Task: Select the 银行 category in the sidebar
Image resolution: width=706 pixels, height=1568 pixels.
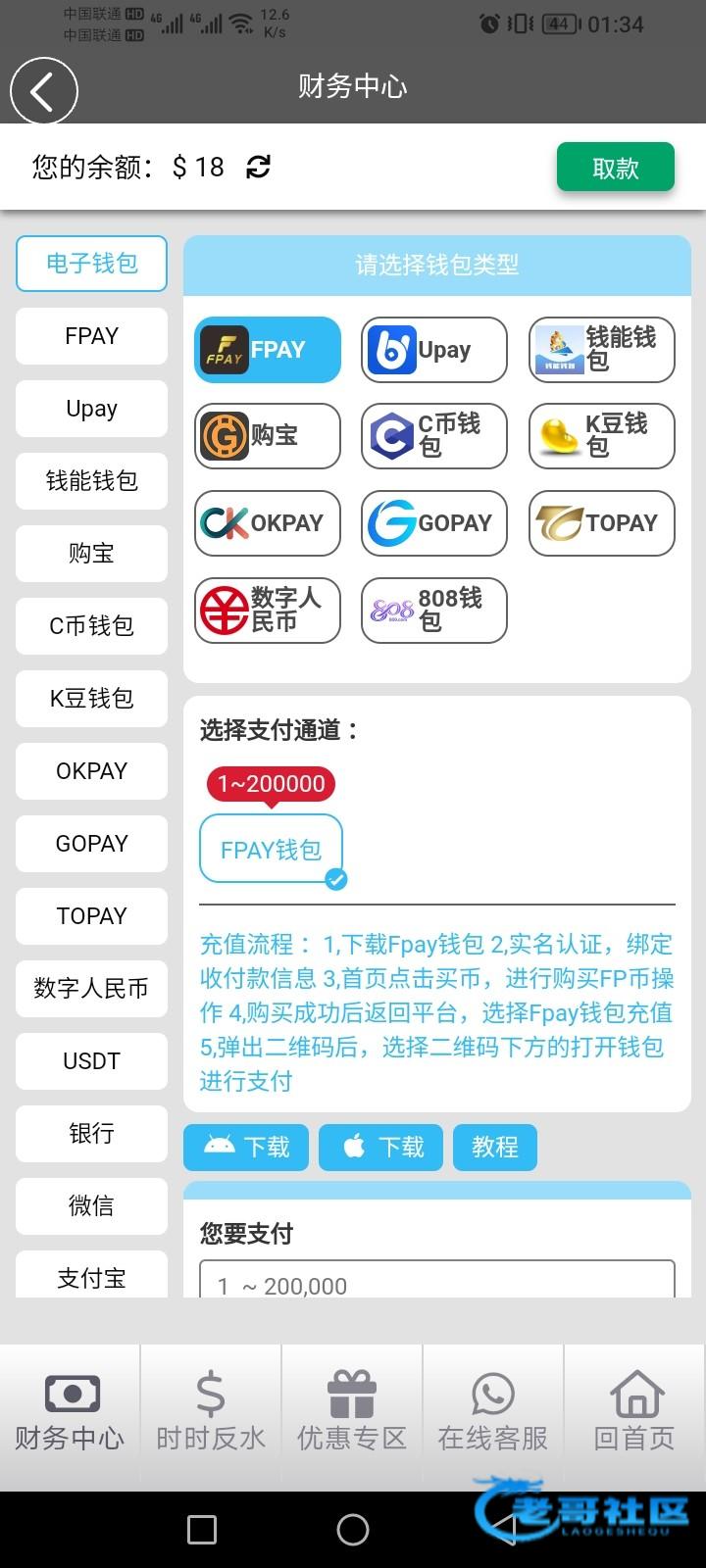Action: point(91,1134)
